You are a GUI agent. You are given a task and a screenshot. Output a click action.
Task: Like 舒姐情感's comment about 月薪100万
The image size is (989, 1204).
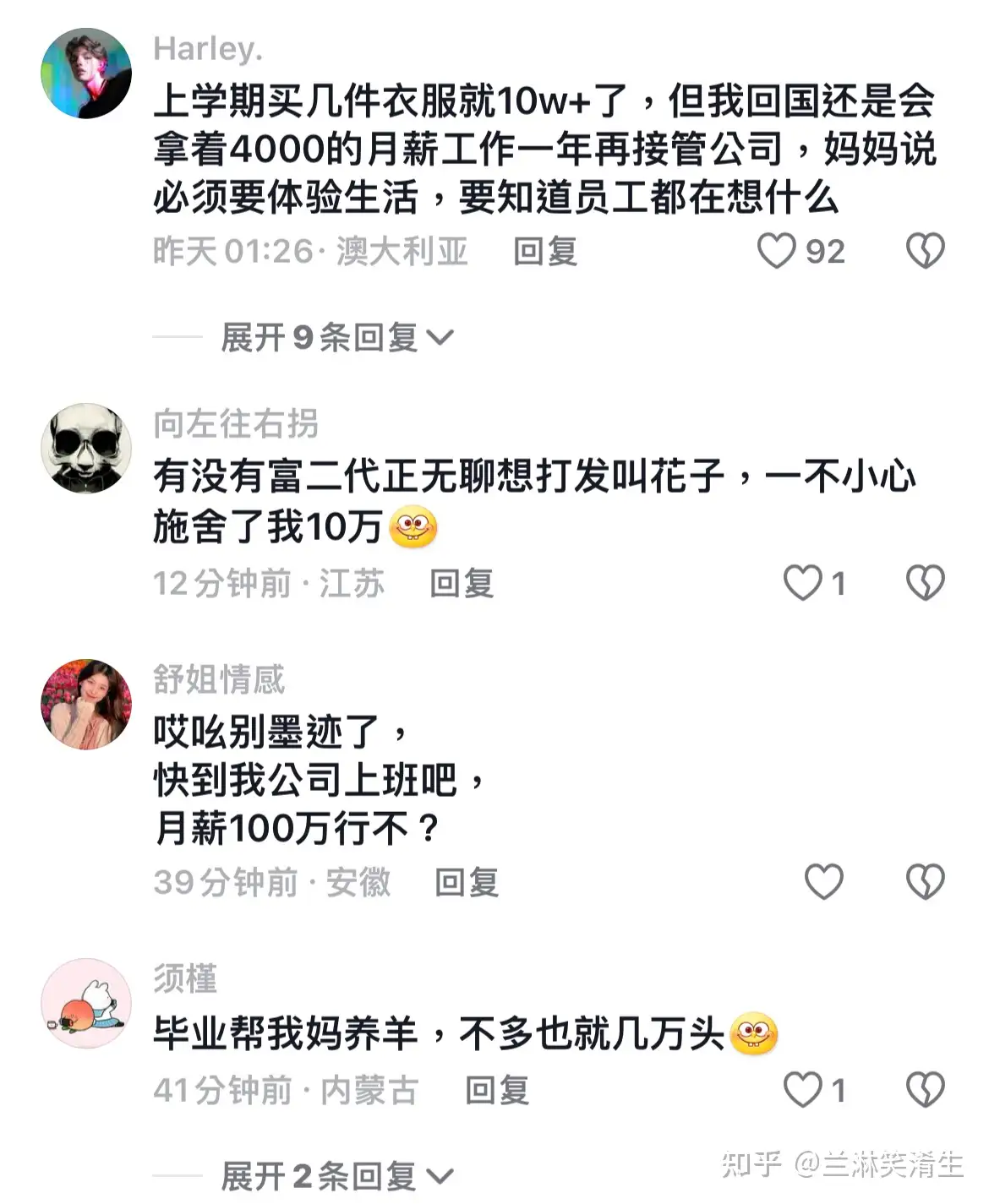coord(823,882)
